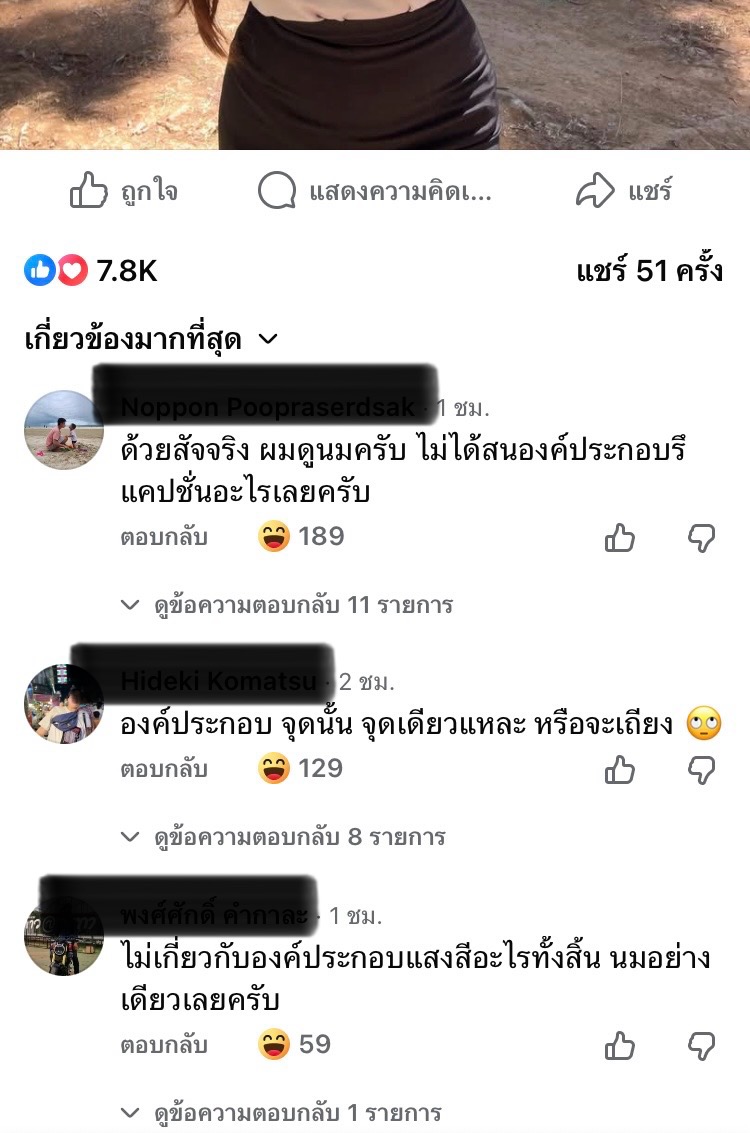
Task: View the 7.8K reactions list
Action: point(91,270)
